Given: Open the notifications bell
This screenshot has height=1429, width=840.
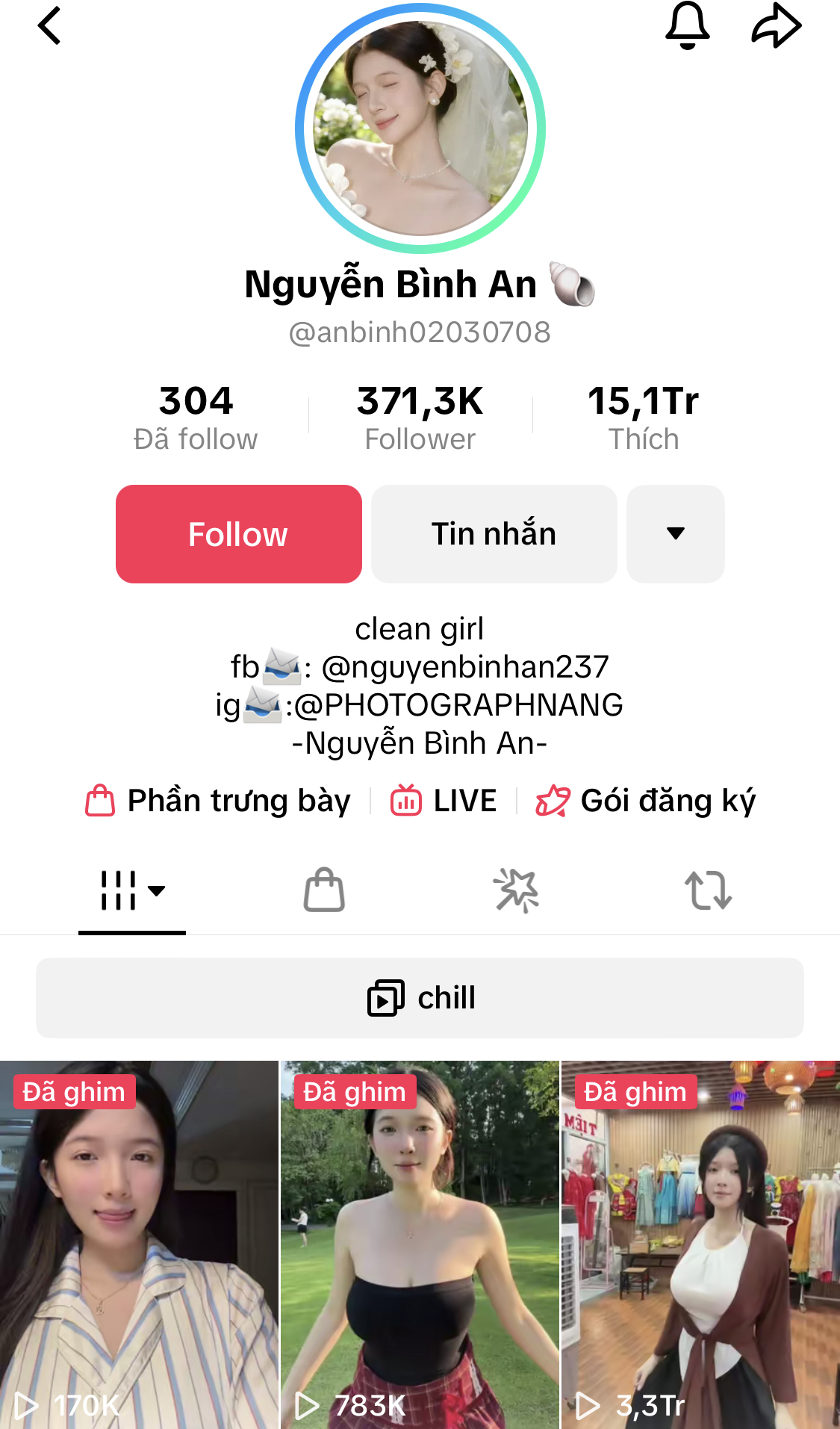Looking at the screenshot, I should pyautogui.click(x=687, y=26).
